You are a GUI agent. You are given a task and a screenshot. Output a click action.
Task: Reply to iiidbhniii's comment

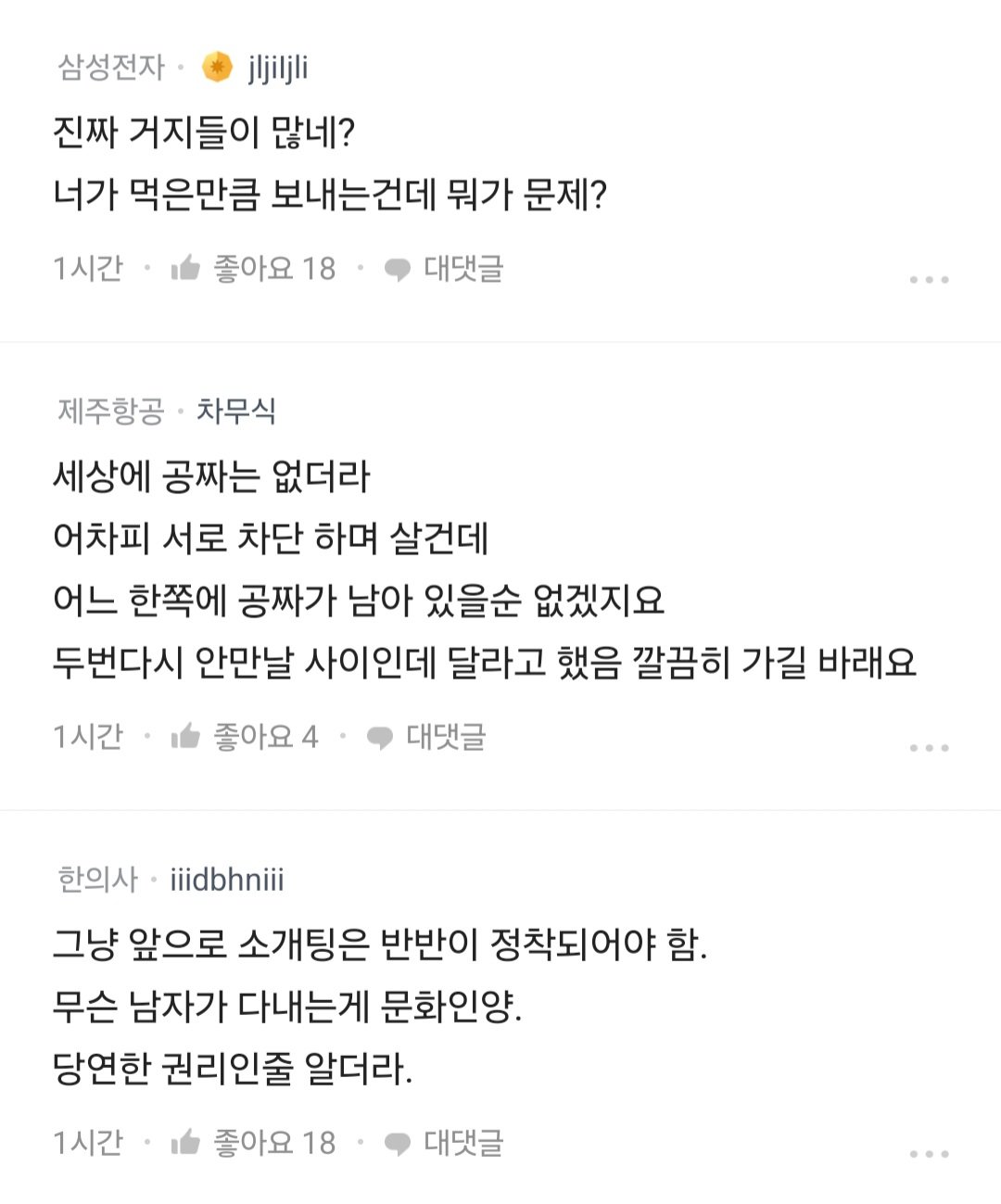coord(444,1143)
